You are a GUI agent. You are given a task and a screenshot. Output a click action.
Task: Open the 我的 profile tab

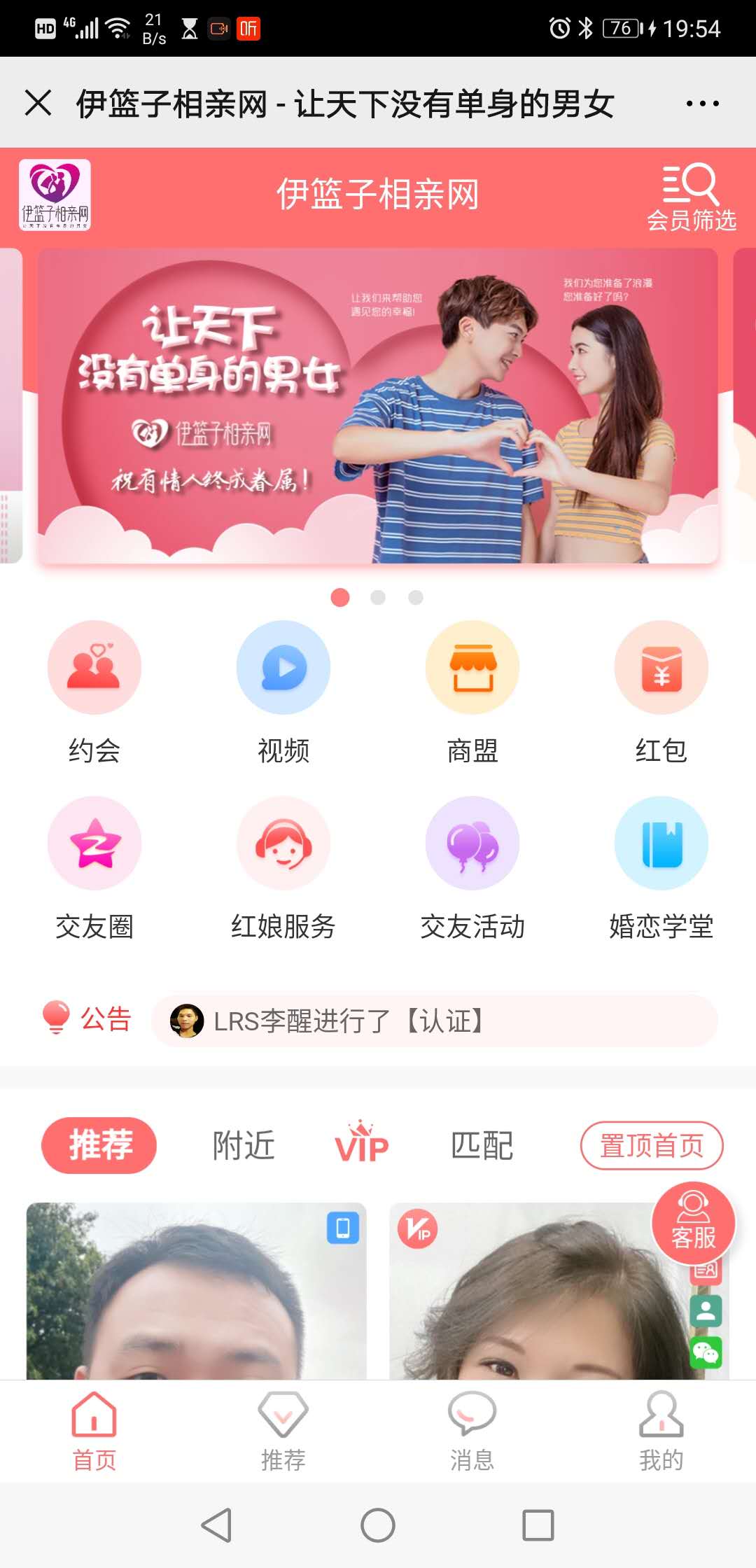[x=661, y=1431]
